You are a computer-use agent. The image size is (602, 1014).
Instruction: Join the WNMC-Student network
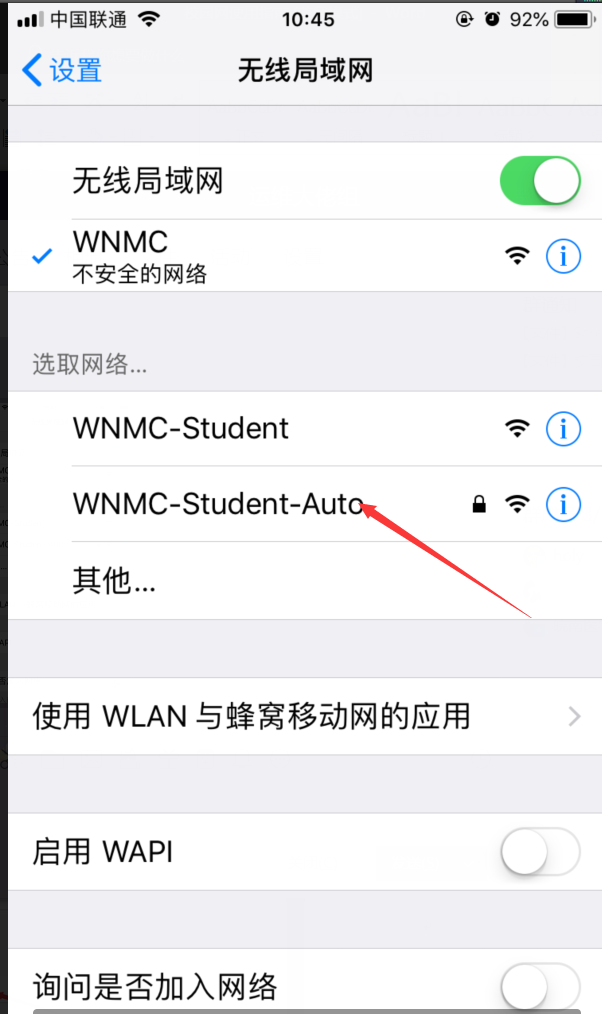pyautogui.click(x=181, y=429)
